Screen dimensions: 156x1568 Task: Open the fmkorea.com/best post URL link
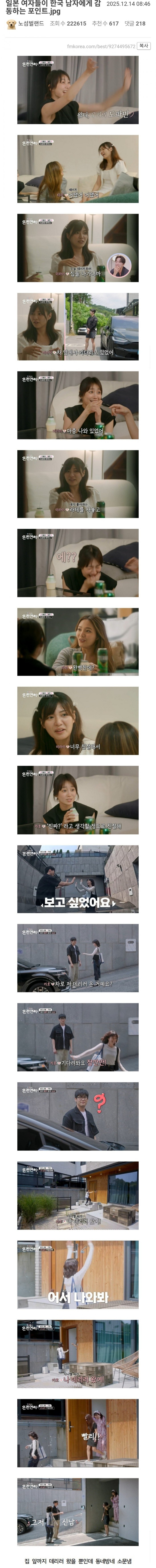pyautogui.click(x=101, y=46)
